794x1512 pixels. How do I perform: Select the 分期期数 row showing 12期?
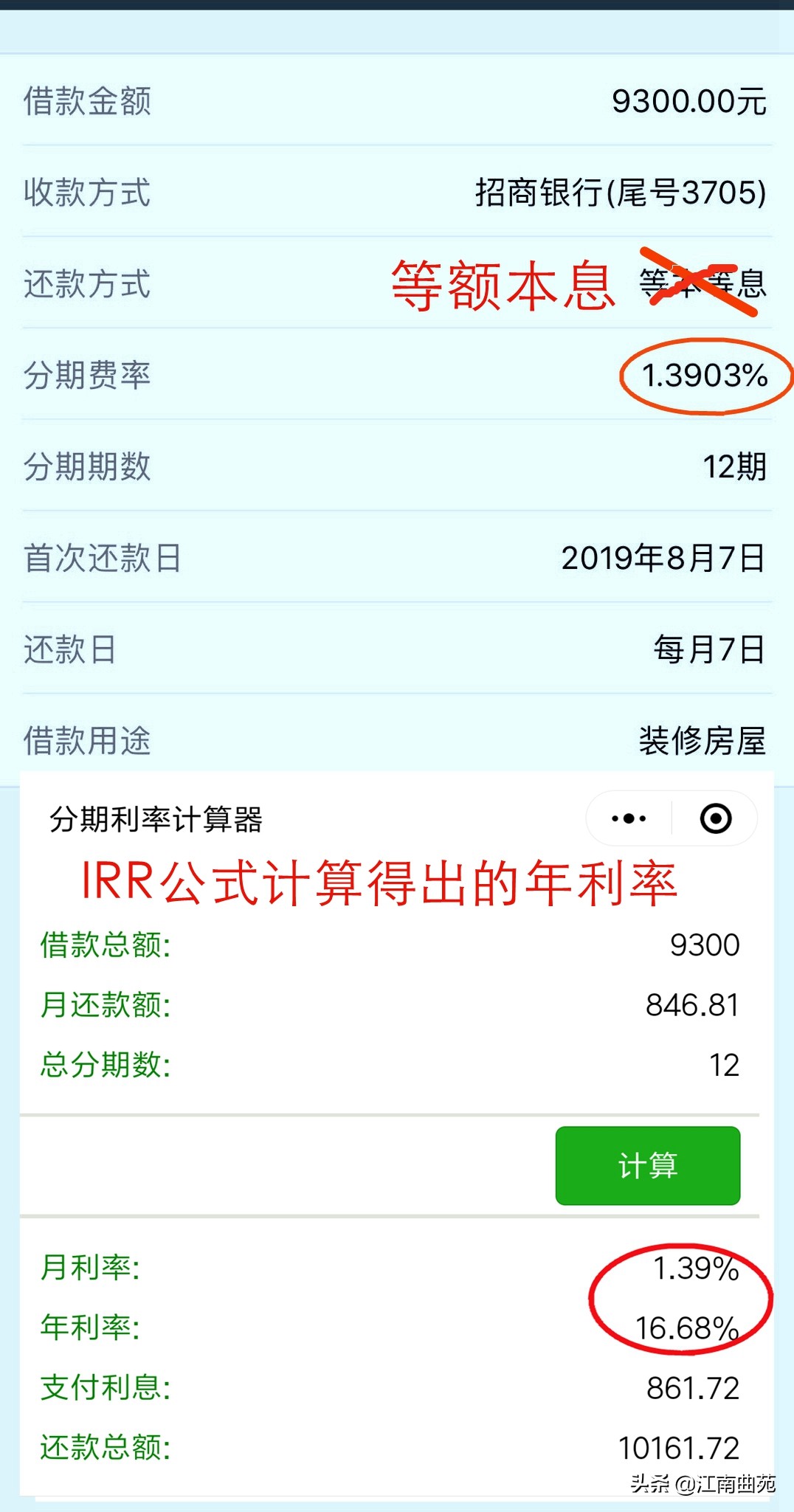pos(731,467)
